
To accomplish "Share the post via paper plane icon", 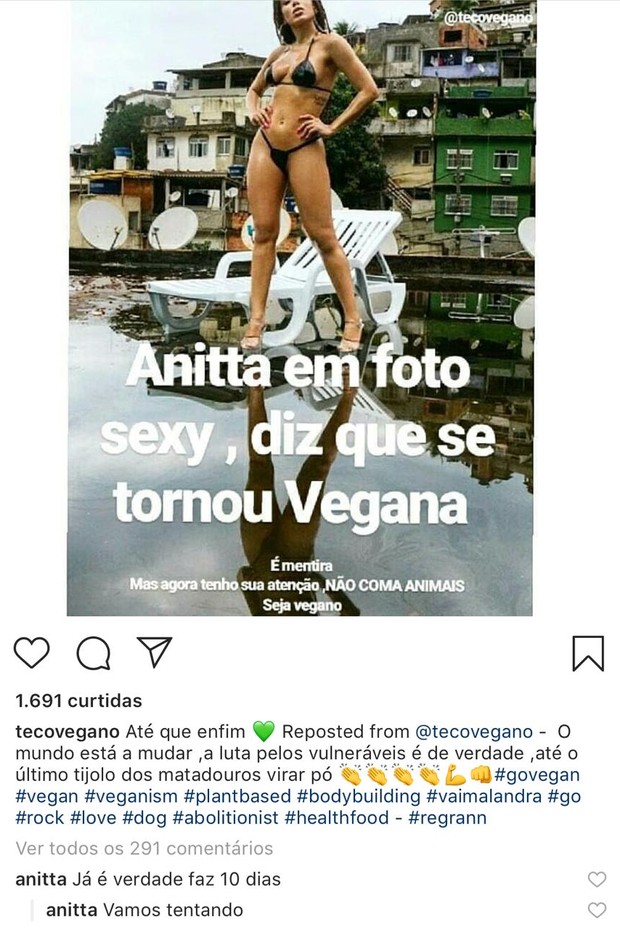I will 154,652.
